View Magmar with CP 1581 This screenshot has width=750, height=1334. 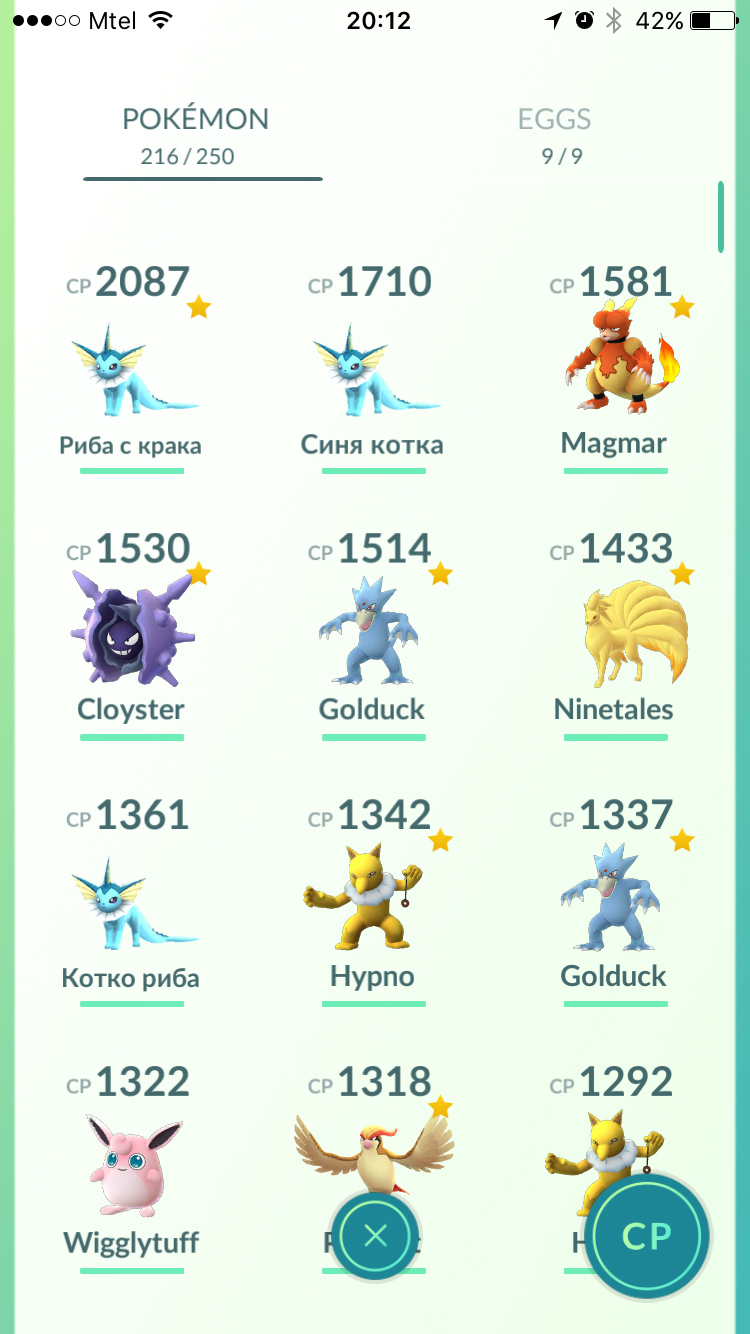click(614, 360)
